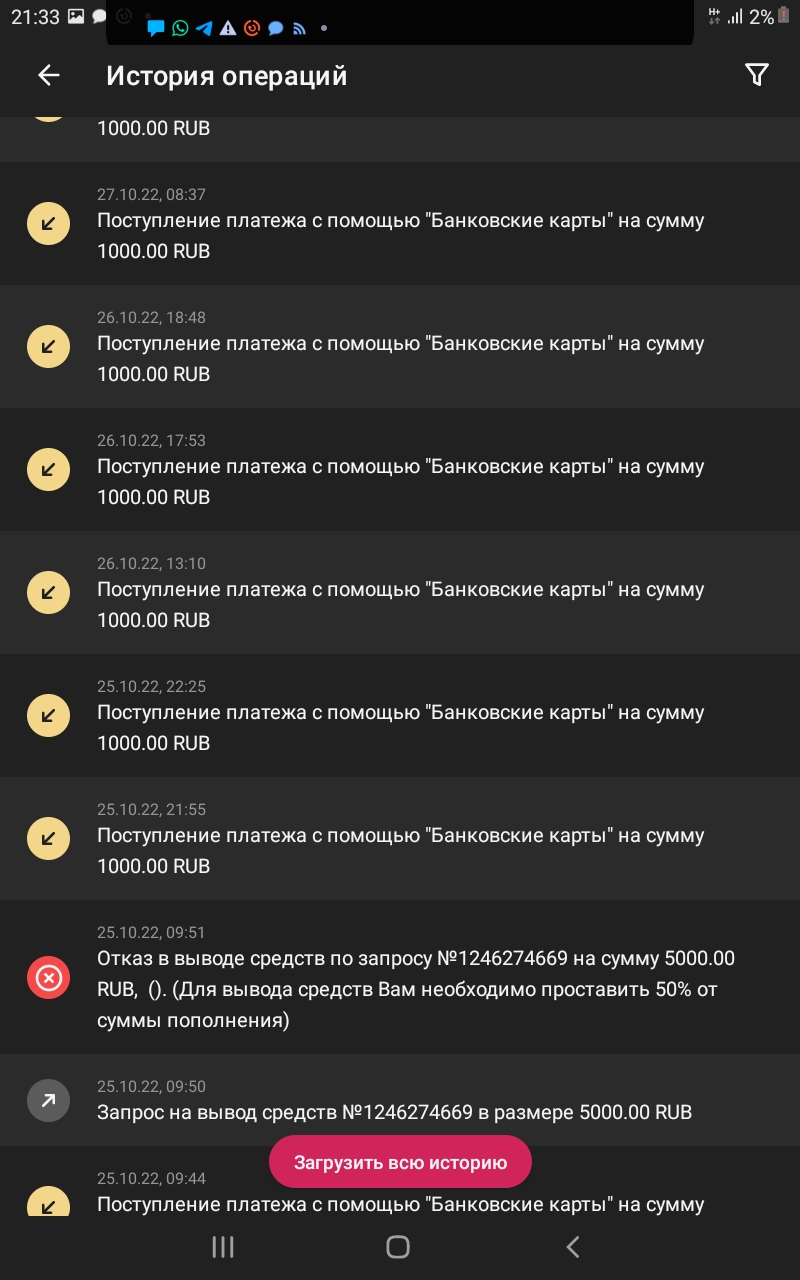Open the payment entry from 25.10.22, 21:55
800x1280 pixels.
pyautogui.click(x=400, y=838)
